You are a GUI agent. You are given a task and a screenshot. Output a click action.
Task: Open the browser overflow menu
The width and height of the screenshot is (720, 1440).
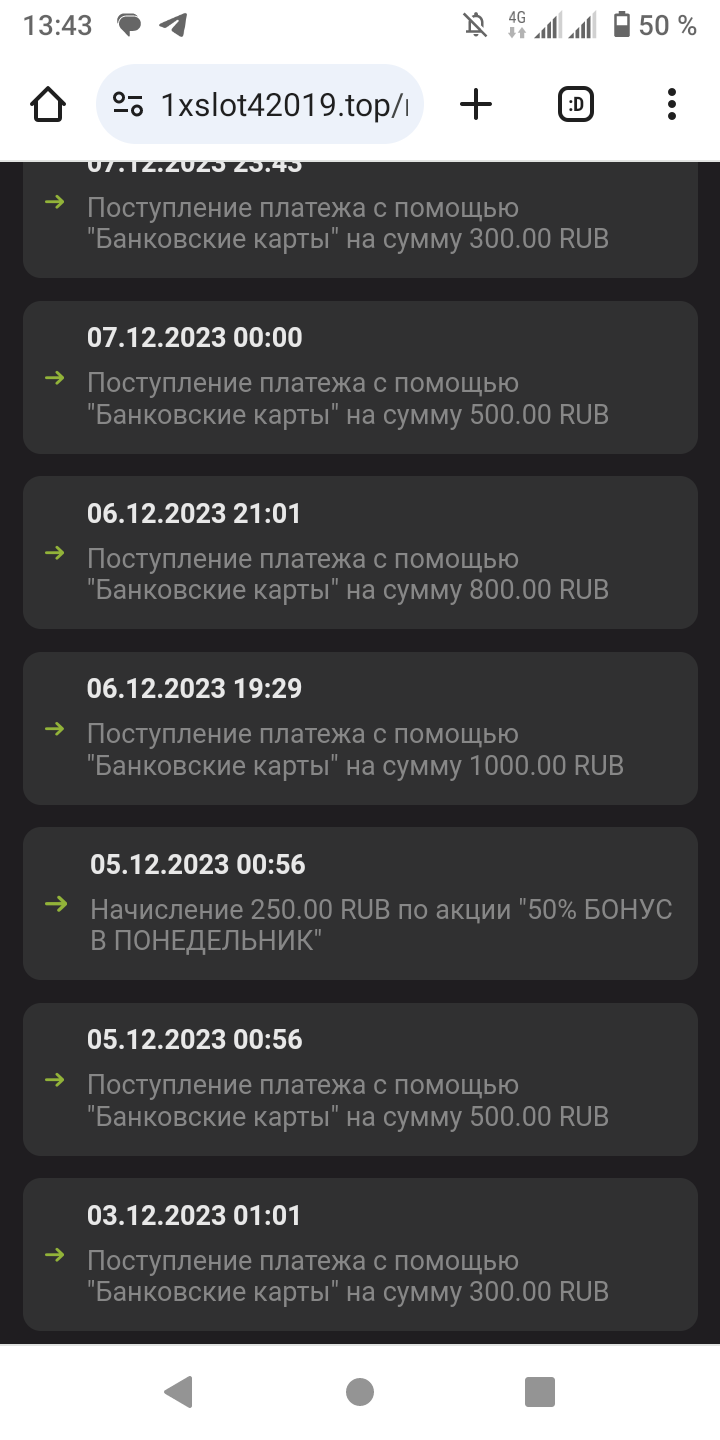click(671, 104)
